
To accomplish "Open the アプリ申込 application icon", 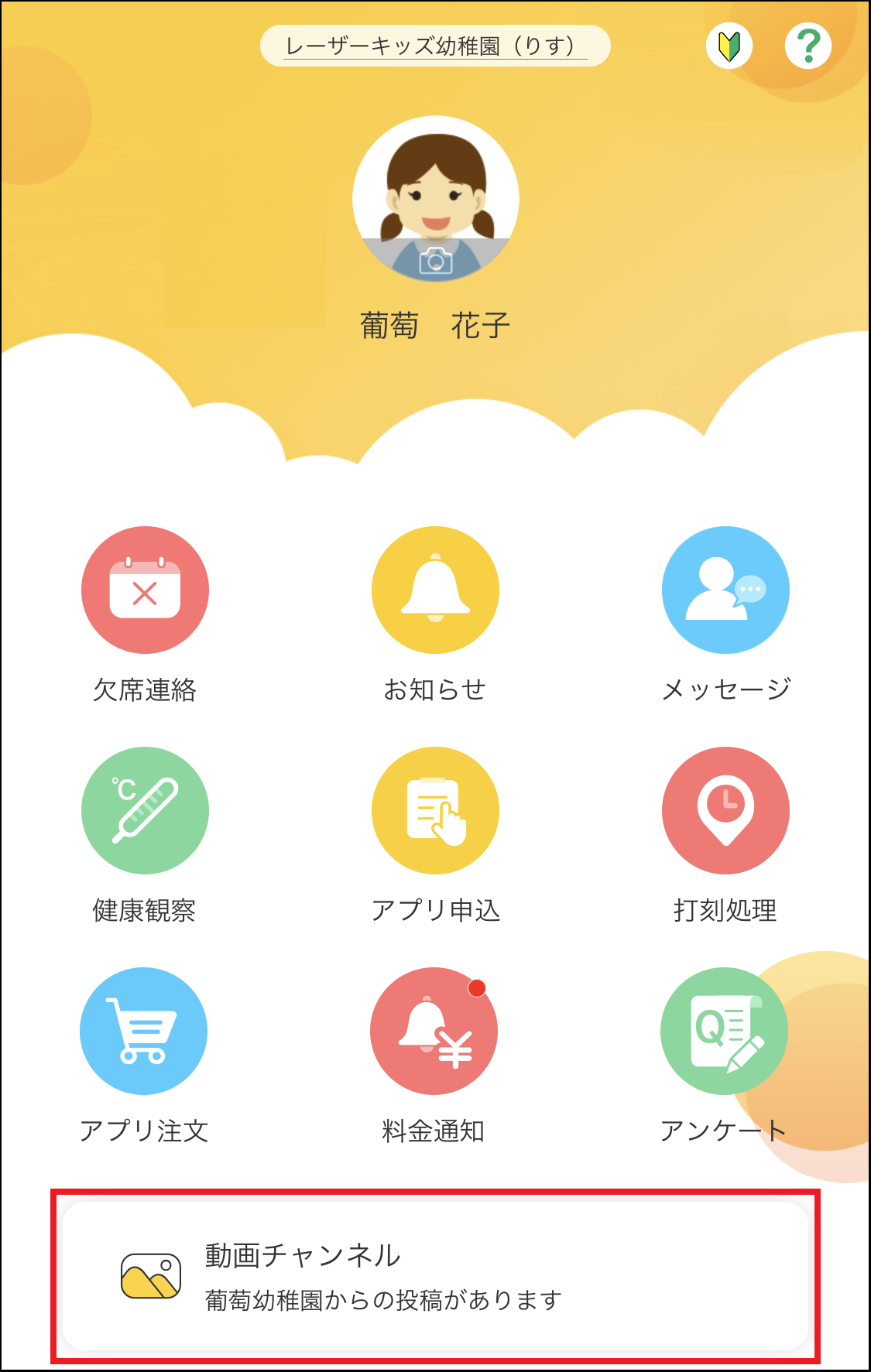I will (x=435, y=810).
